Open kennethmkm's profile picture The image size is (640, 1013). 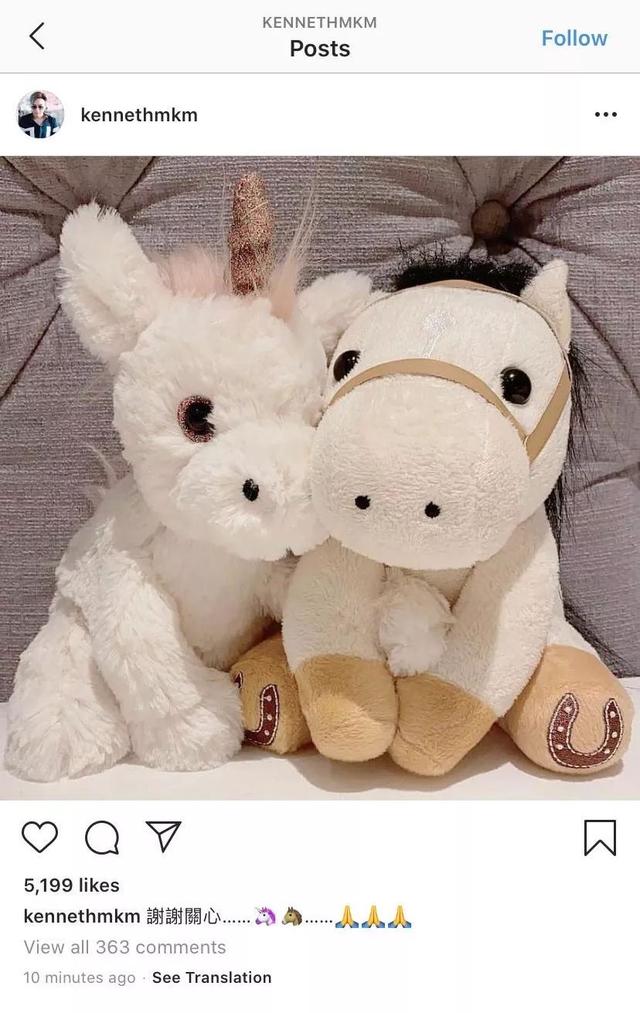point(40,114)
